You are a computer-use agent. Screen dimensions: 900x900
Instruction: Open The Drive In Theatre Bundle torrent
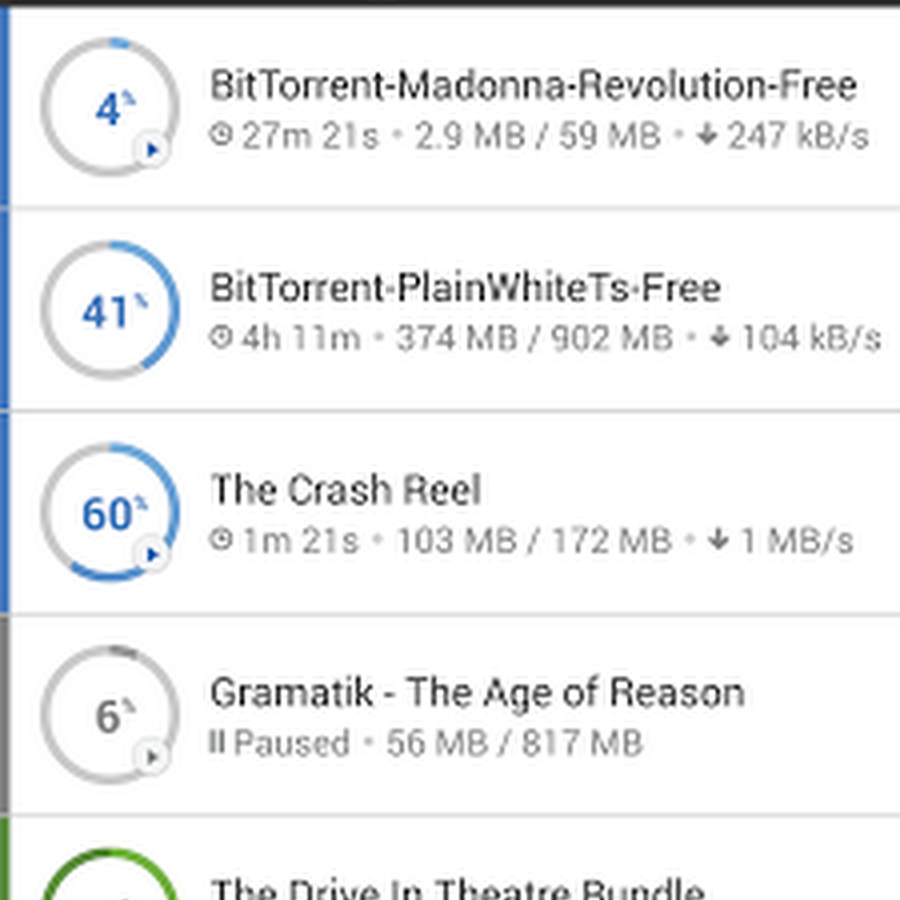(x=457, y=888)
